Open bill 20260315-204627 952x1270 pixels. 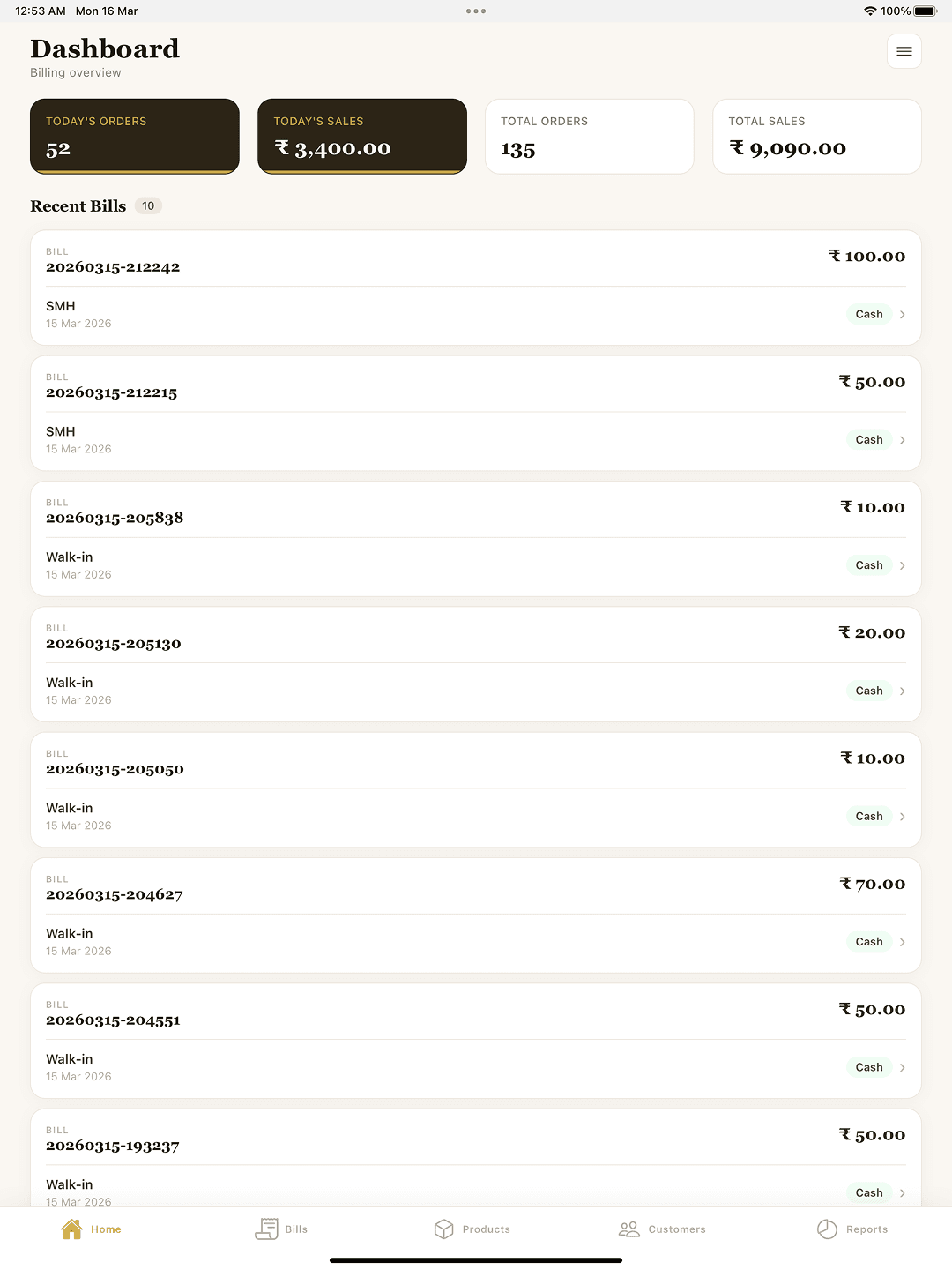click(476, 915)
